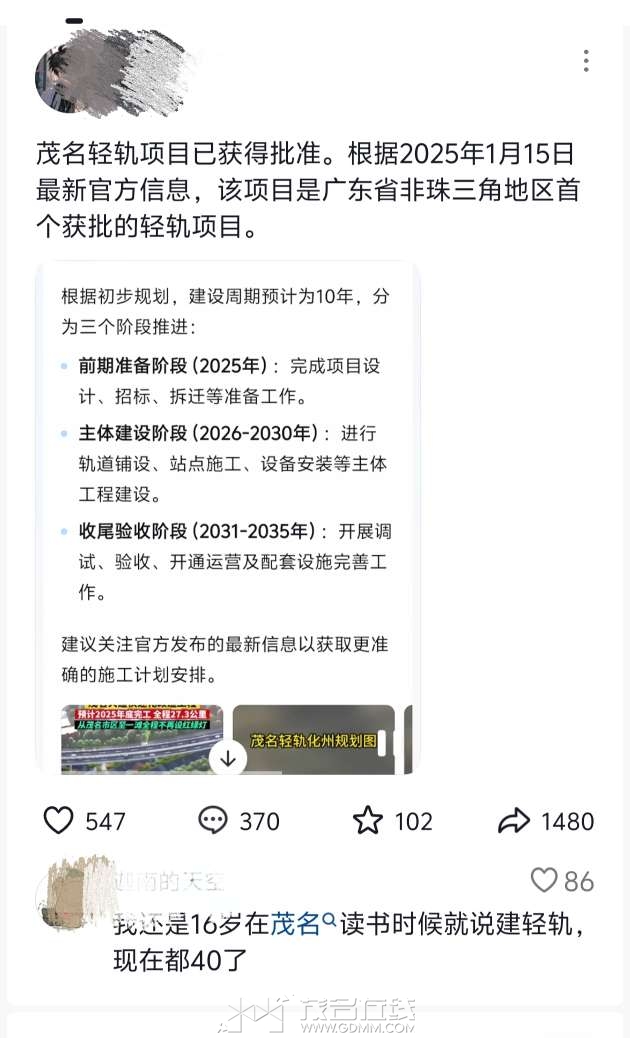This screenshot has height=1038, width=630.
Task: Star the post to favorites
Action: [x=368, y=821]
